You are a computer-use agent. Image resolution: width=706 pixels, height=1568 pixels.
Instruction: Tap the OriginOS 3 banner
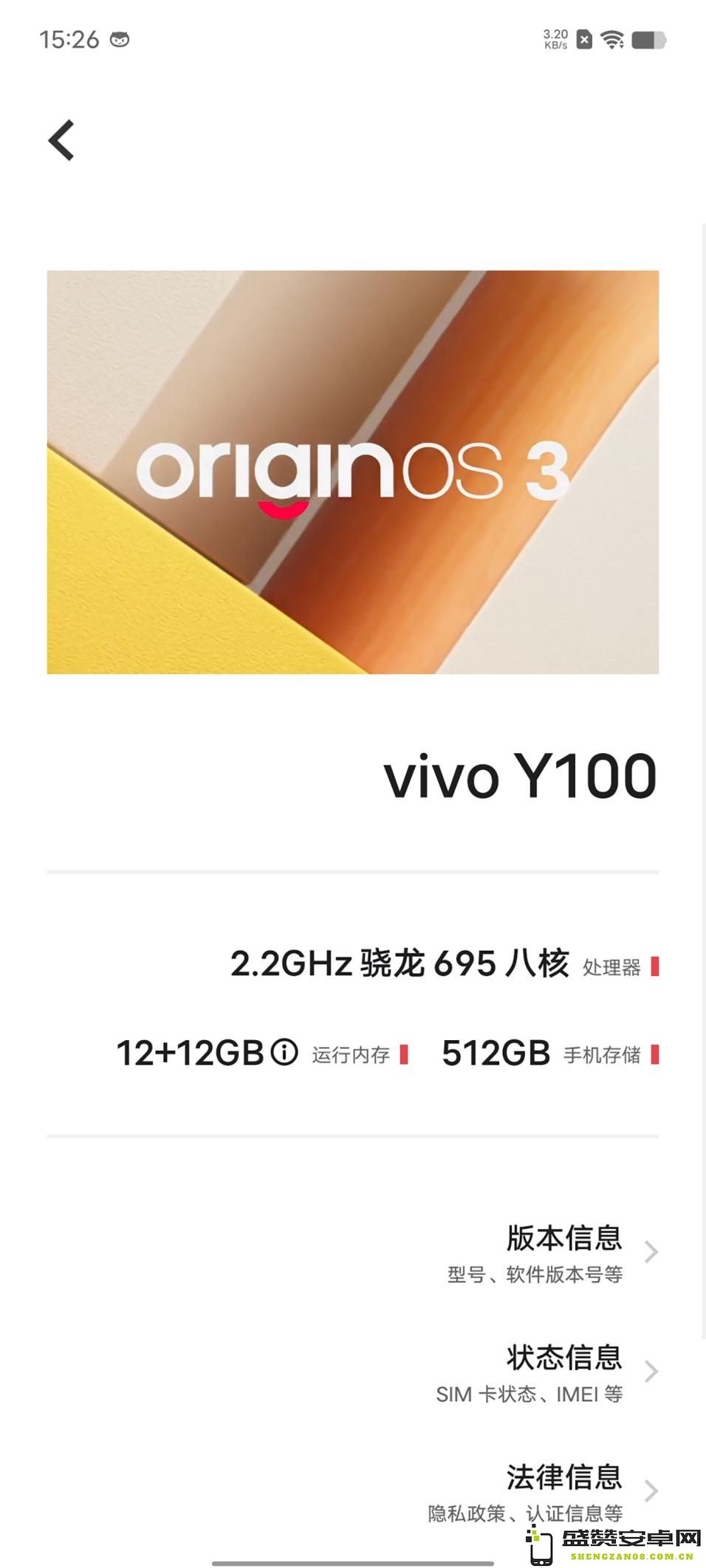[x=353, y=472]
